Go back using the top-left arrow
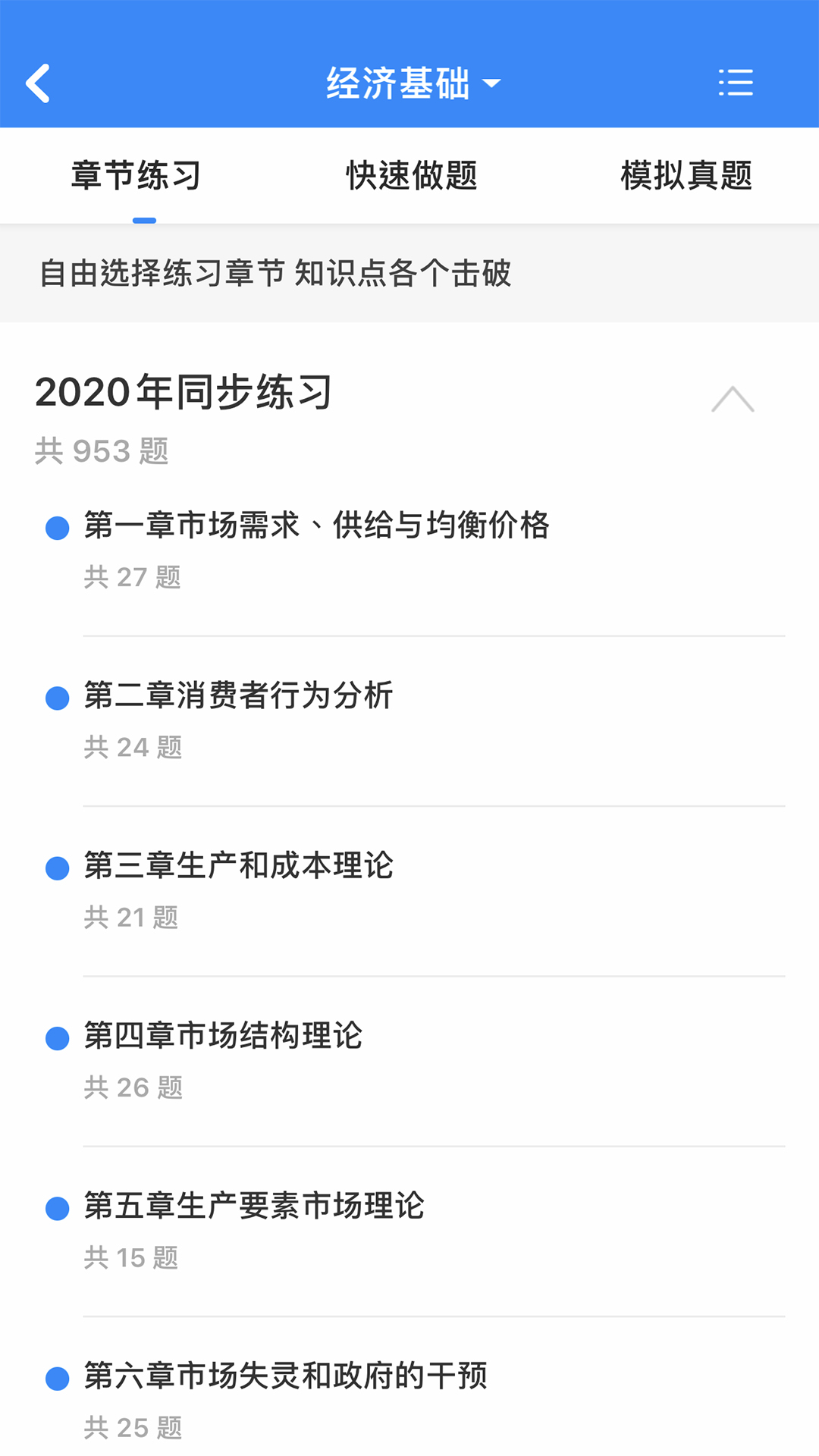819x1456 pixels. click(x=38, y=83)
